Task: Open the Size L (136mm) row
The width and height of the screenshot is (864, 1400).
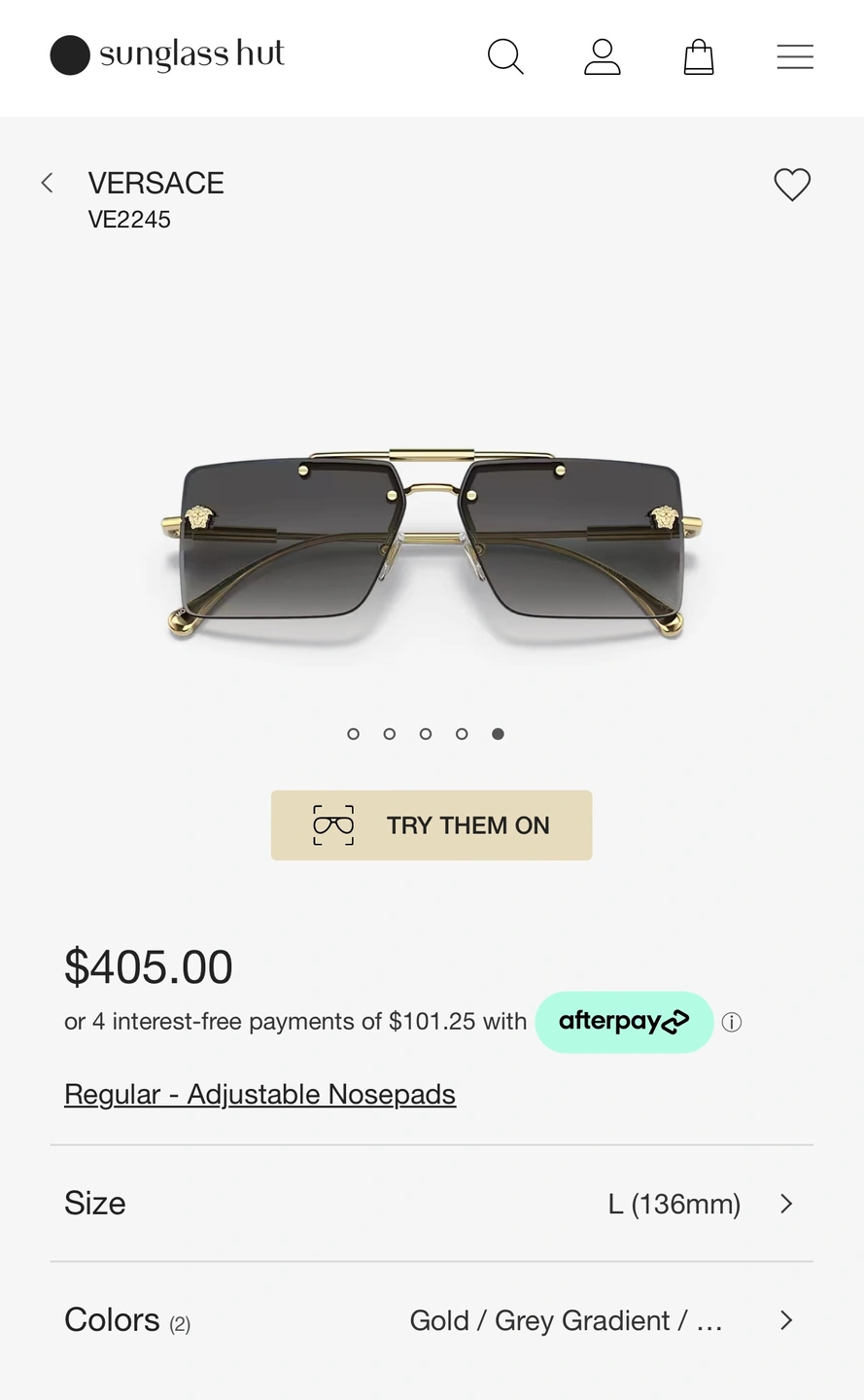Action: (x=432, y=1204)
